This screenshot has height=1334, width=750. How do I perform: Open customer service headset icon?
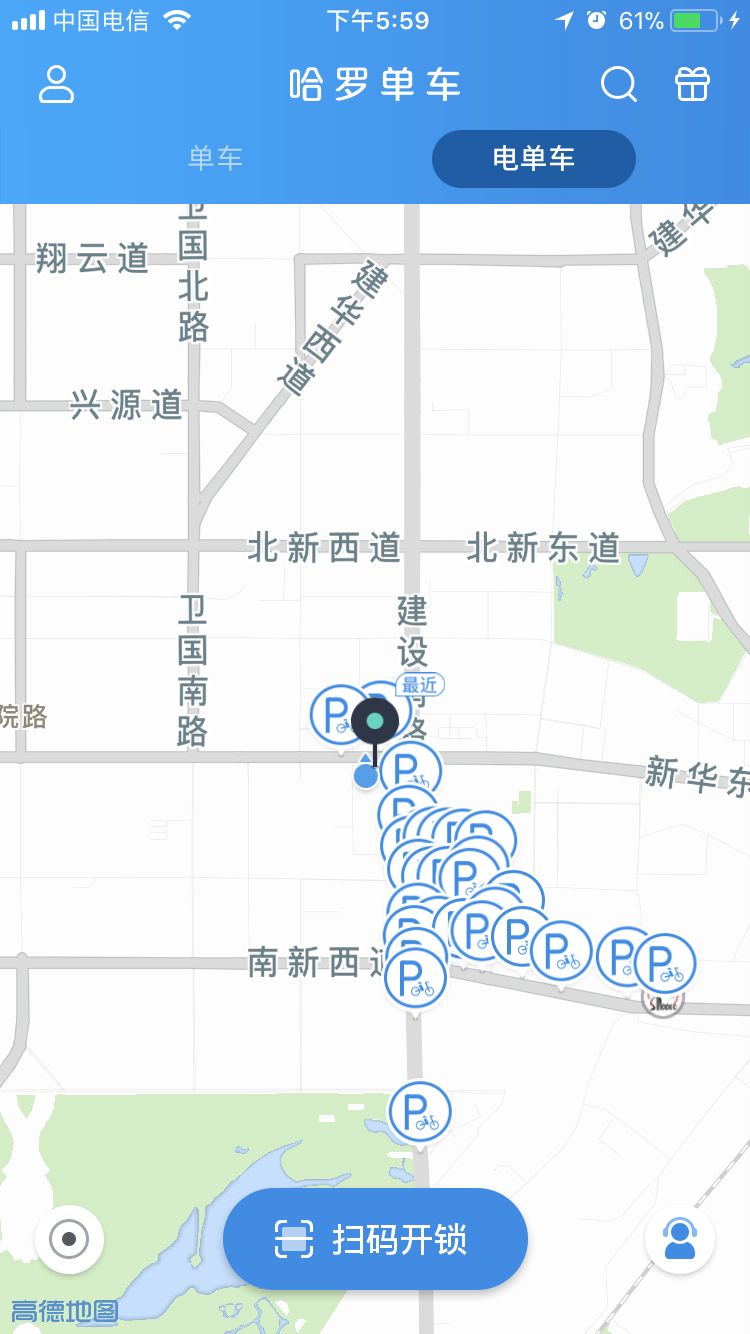coord(680,1240)
